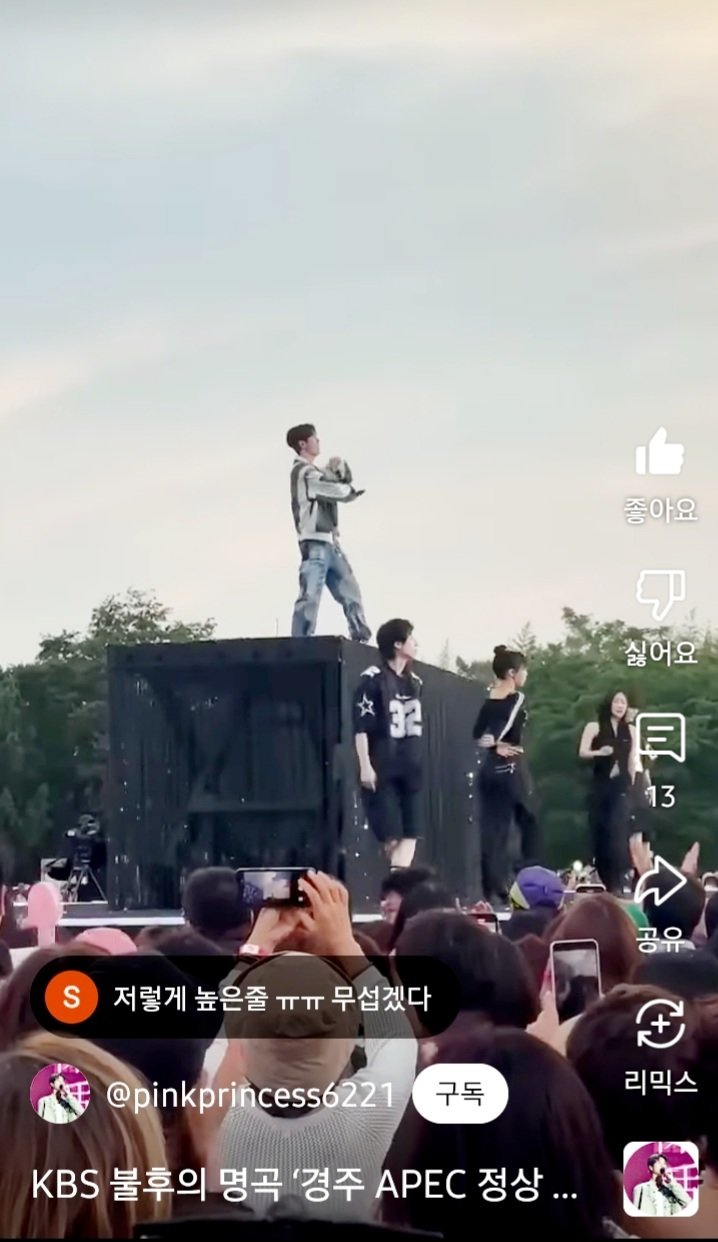The height and width of the screenshot is (1242, 718).
Task: Like this Short video
Action: click(x=660, y=454)
